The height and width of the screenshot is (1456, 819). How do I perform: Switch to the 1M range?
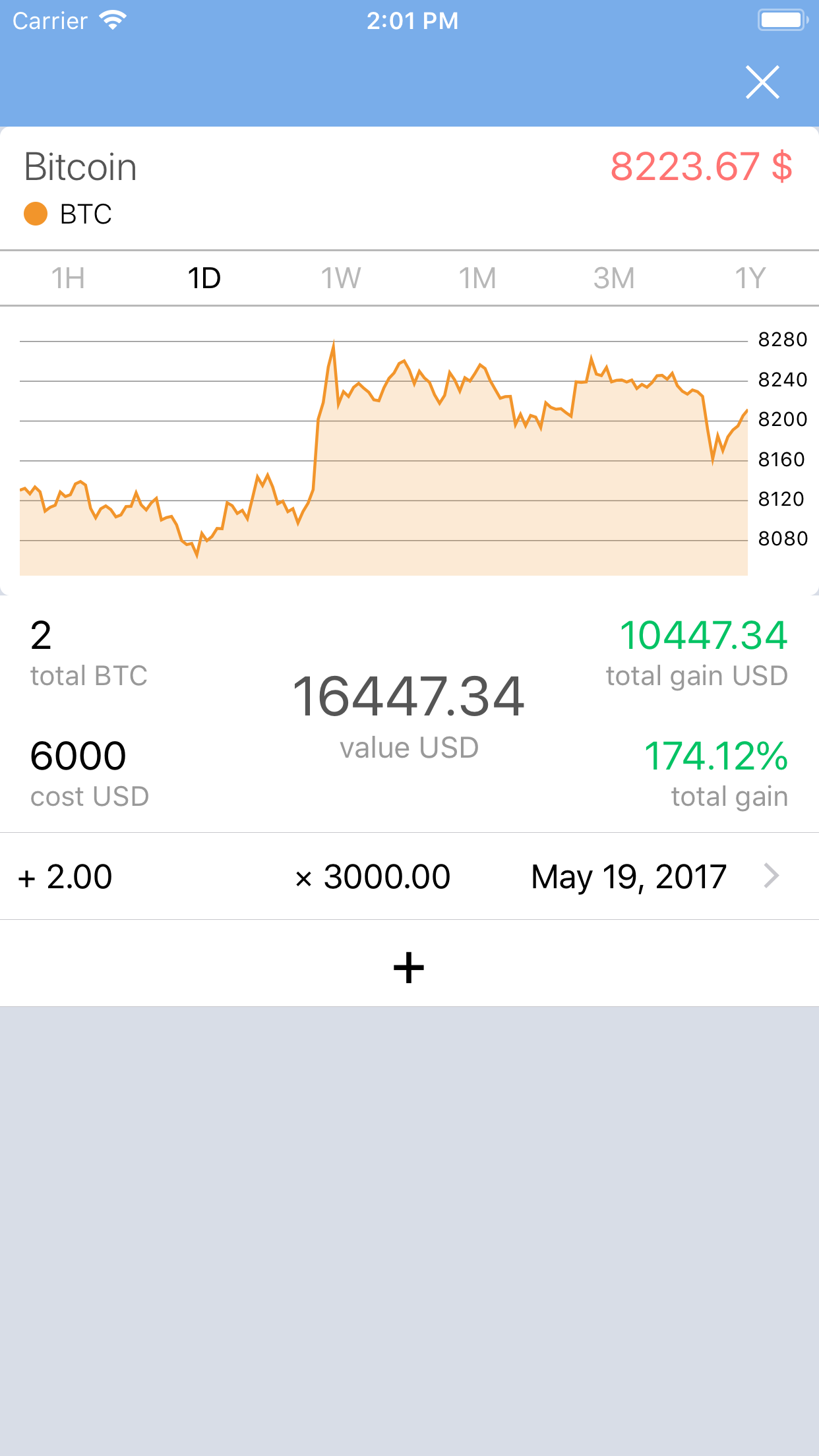(x=477, y=278)
